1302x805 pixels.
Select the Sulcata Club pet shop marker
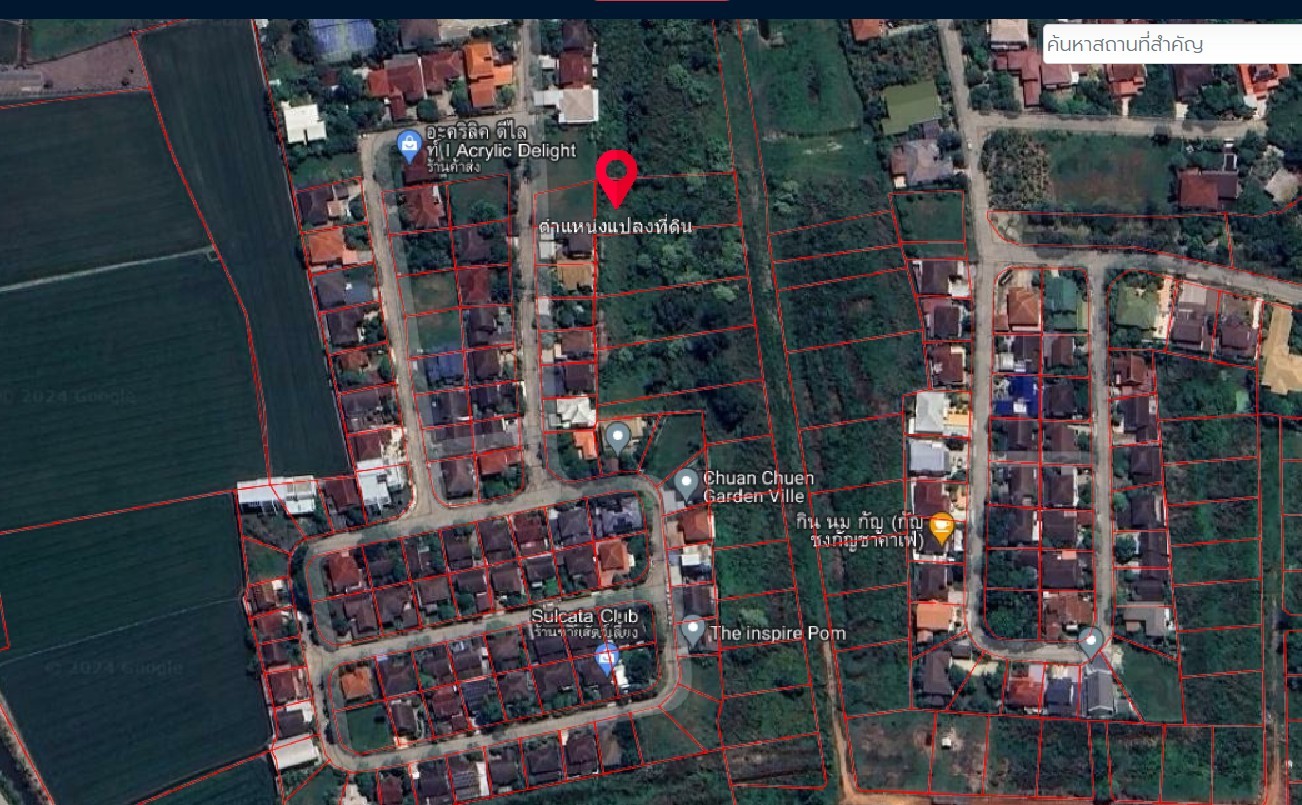tap(607, 656)
